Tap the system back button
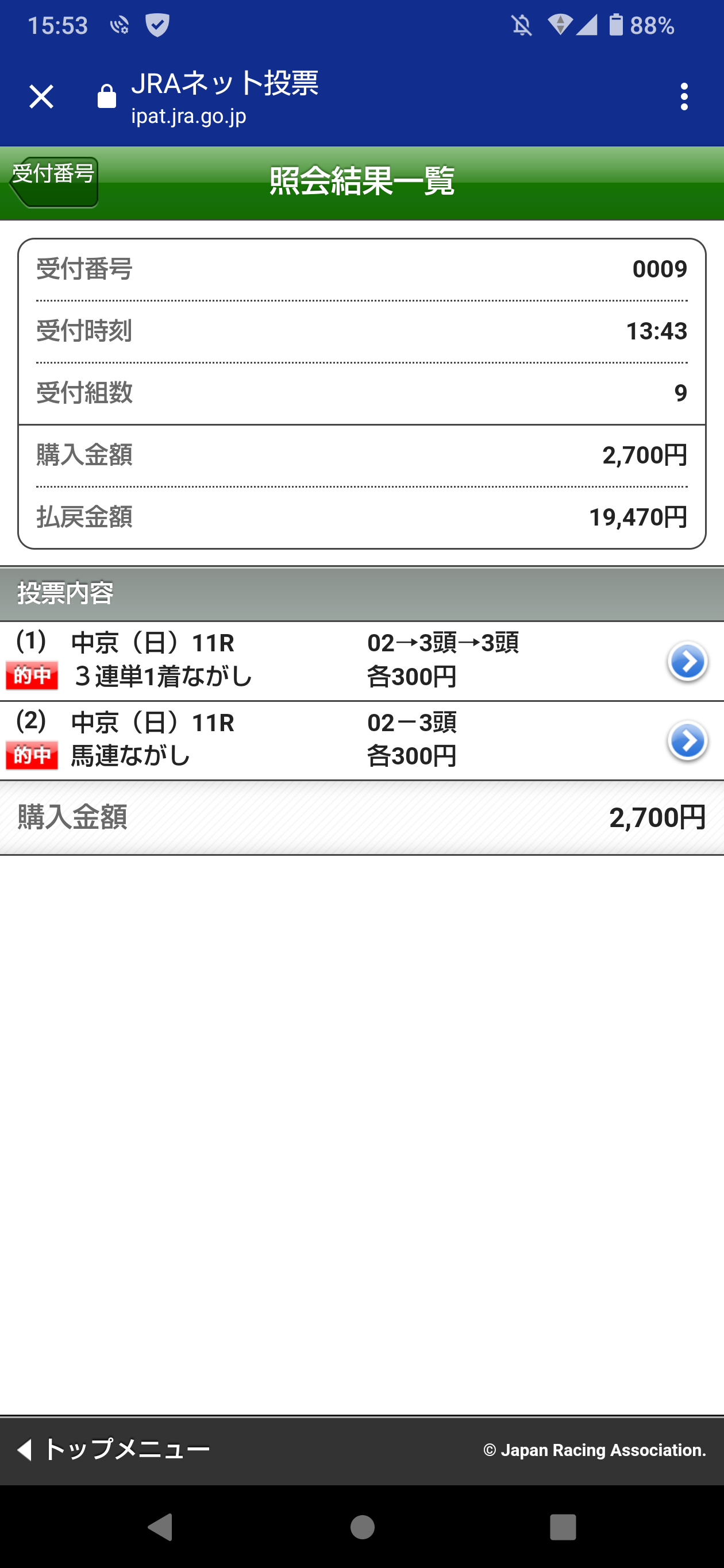 (x=161, y=1527)
